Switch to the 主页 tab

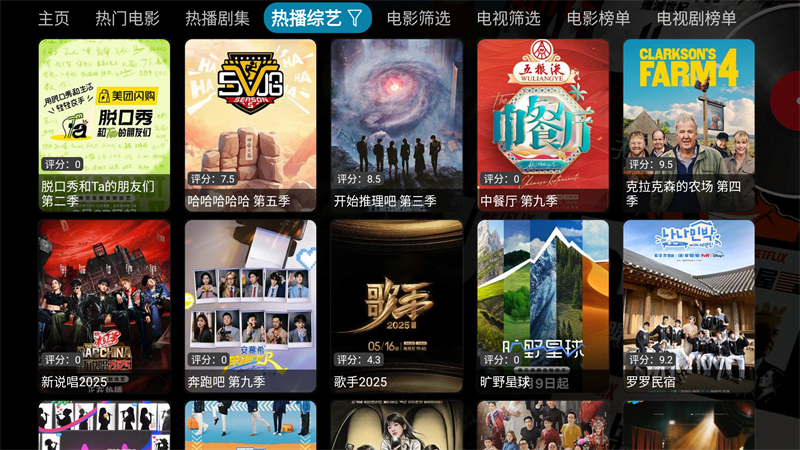pyautogui.click(x=54, y=18)
